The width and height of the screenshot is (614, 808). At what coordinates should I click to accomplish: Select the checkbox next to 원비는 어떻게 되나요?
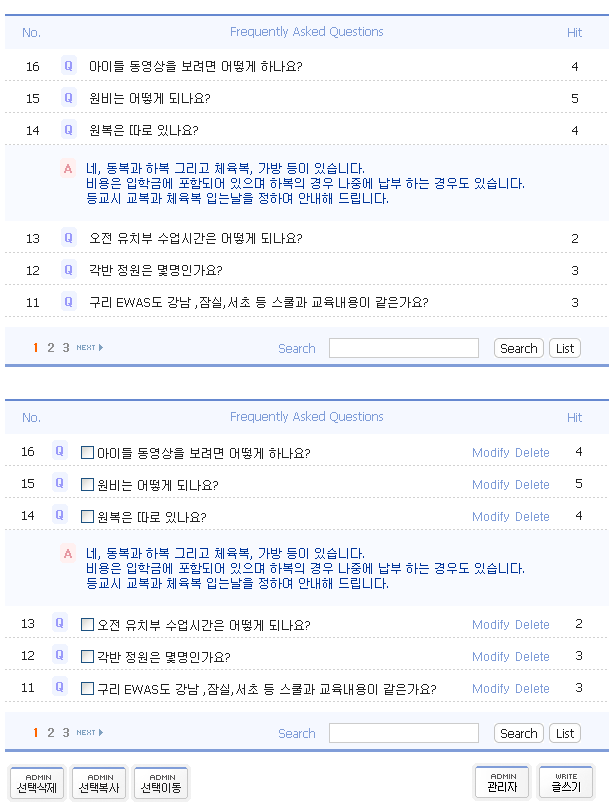(87, 485)
